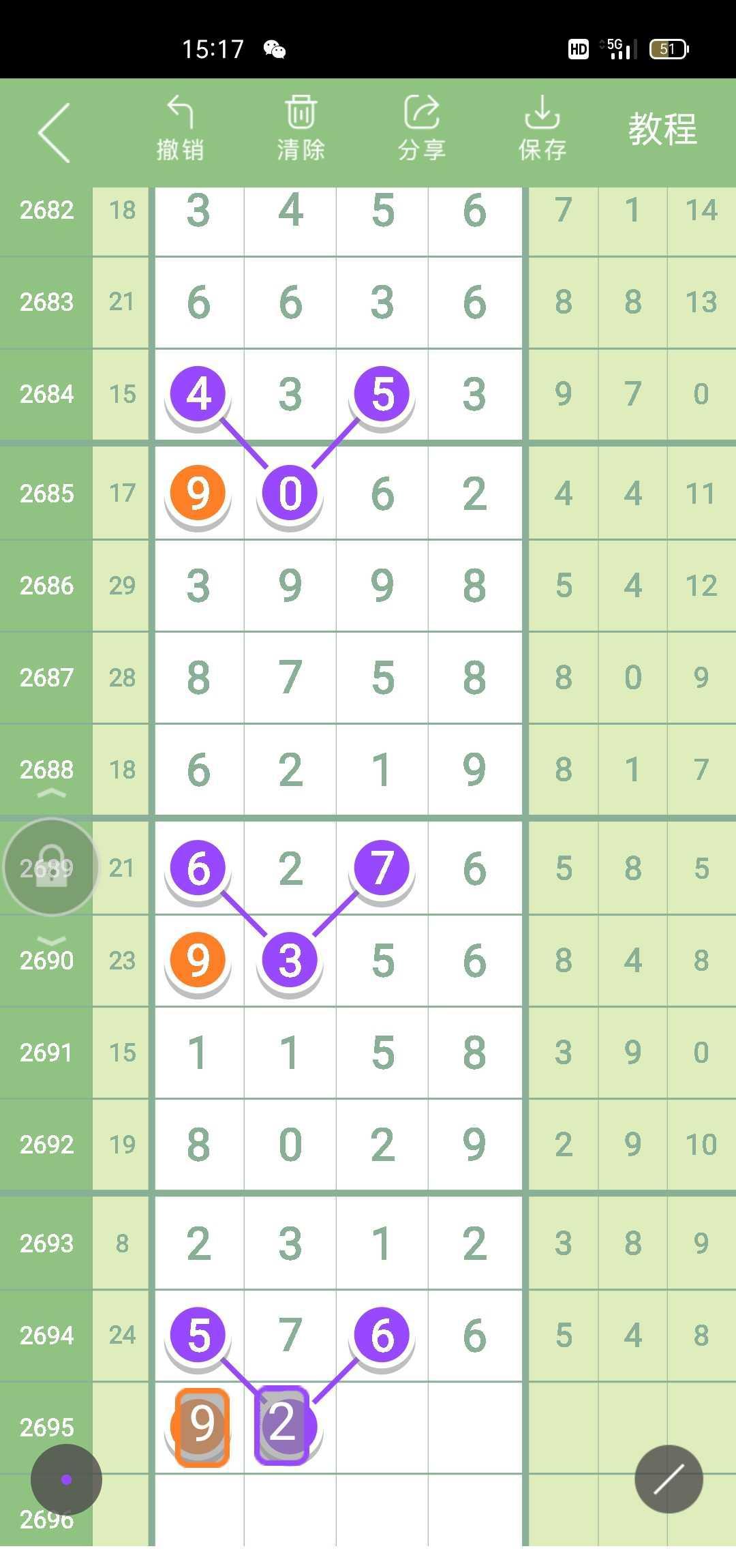Screen dimensions: 736x1568
Task: Tap the floating lock button
Action: point(50,866)
